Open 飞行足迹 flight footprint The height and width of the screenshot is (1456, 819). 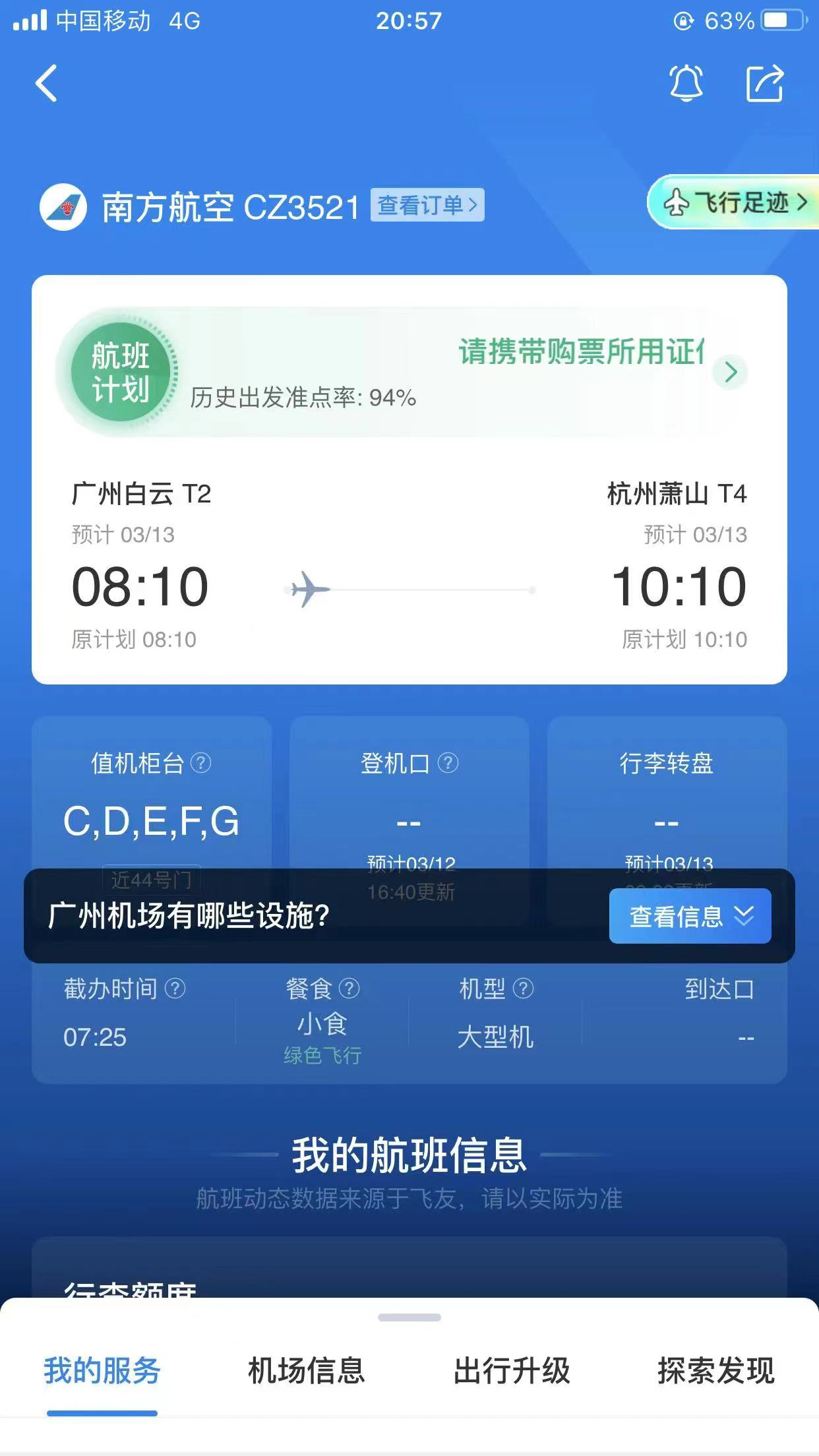point(735,202)
